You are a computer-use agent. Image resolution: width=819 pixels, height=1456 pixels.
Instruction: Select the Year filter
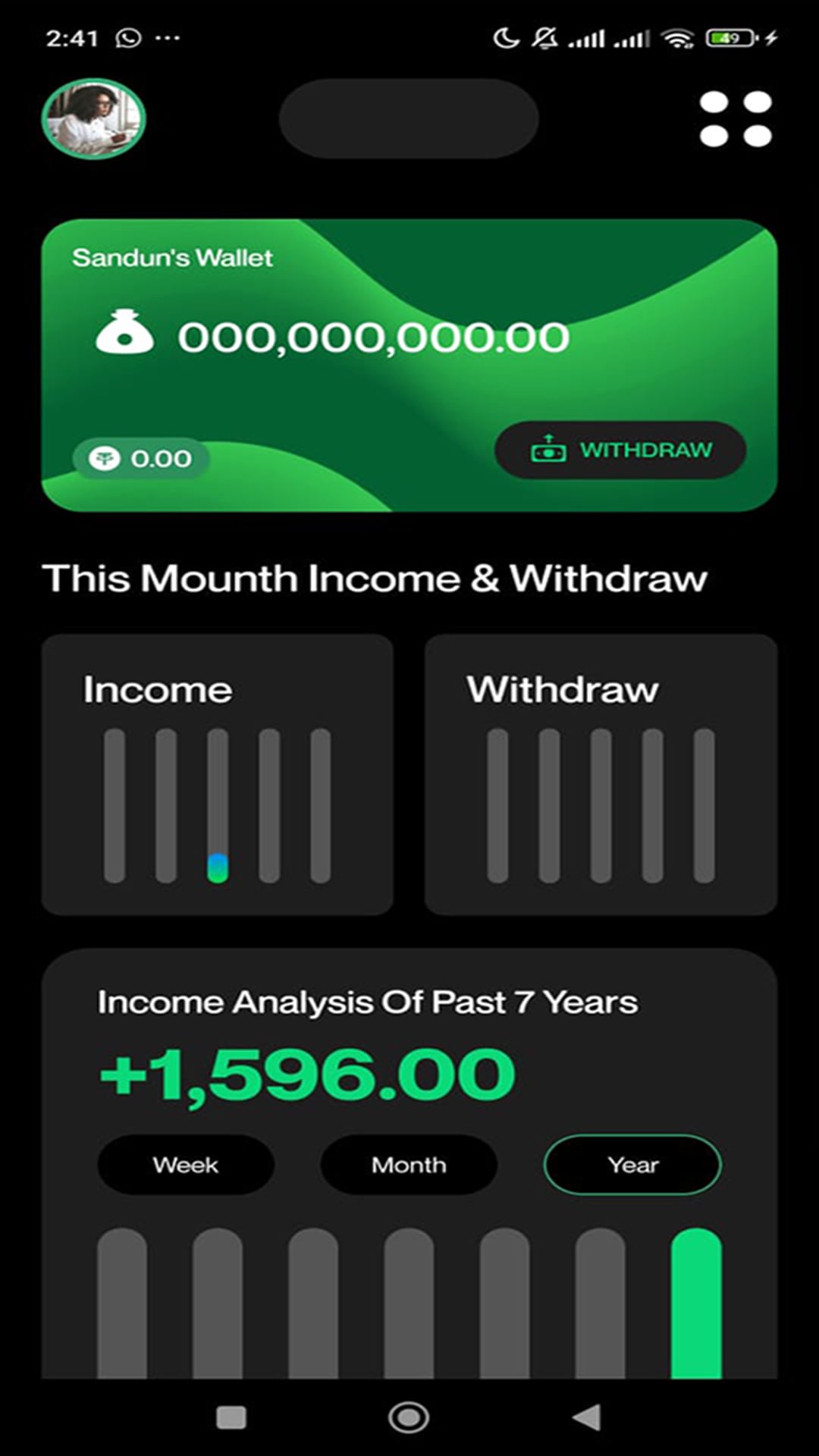(x=632, y=1165)
